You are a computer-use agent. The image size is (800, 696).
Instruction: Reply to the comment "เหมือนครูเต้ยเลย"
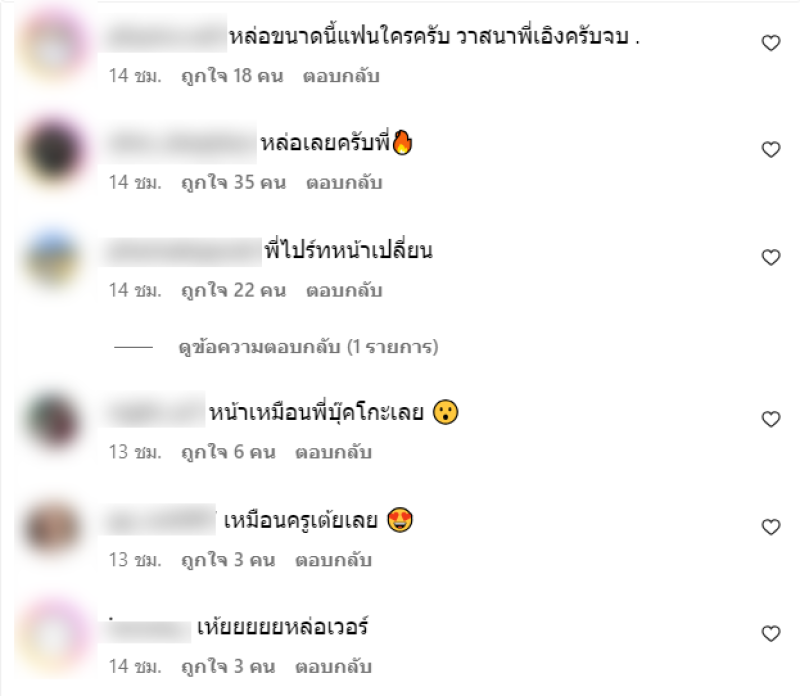[333, 560]
